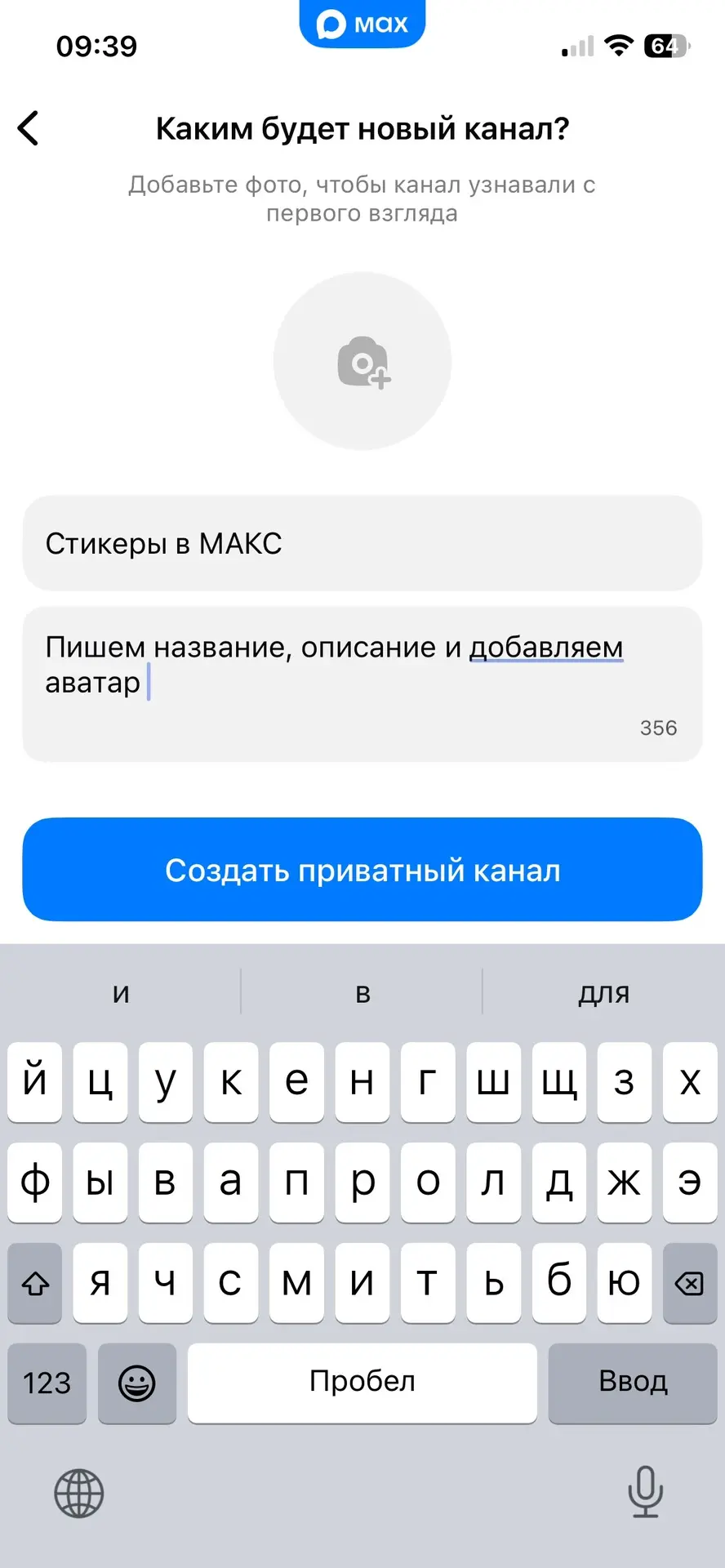The image size is (725, 1568).
Task: Switch keyboard to 123 numbers layout
Action: click(47, 1383)
